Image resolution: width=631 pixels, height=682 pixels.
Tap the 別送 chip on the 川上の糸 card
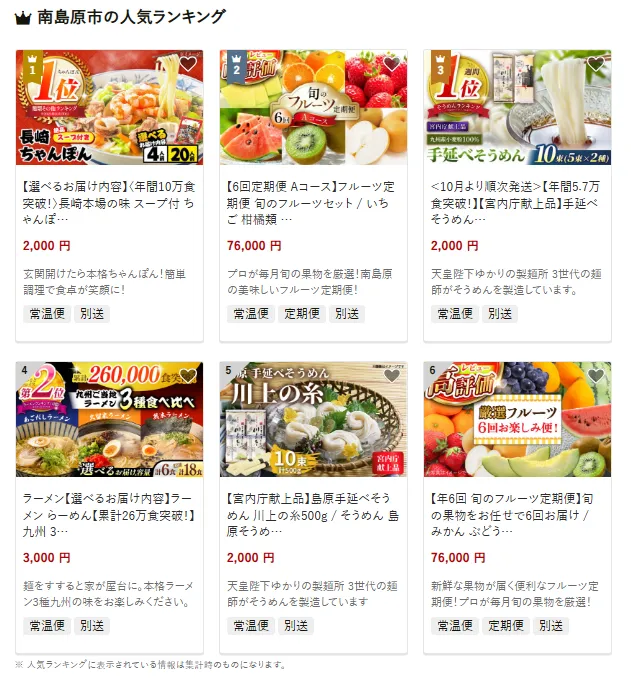[295, 626]
